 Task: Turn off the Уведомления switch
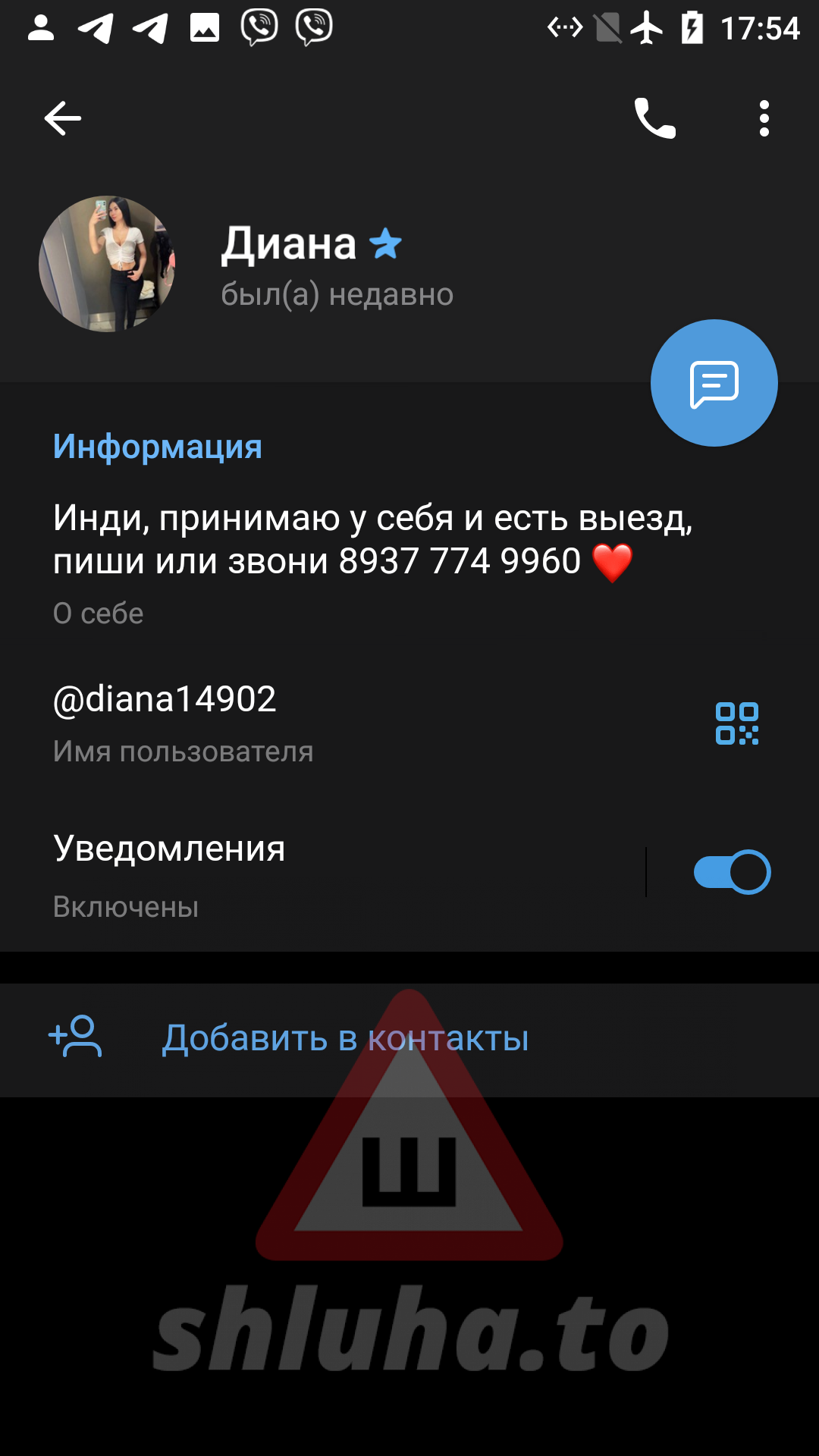tap(732, 872)
